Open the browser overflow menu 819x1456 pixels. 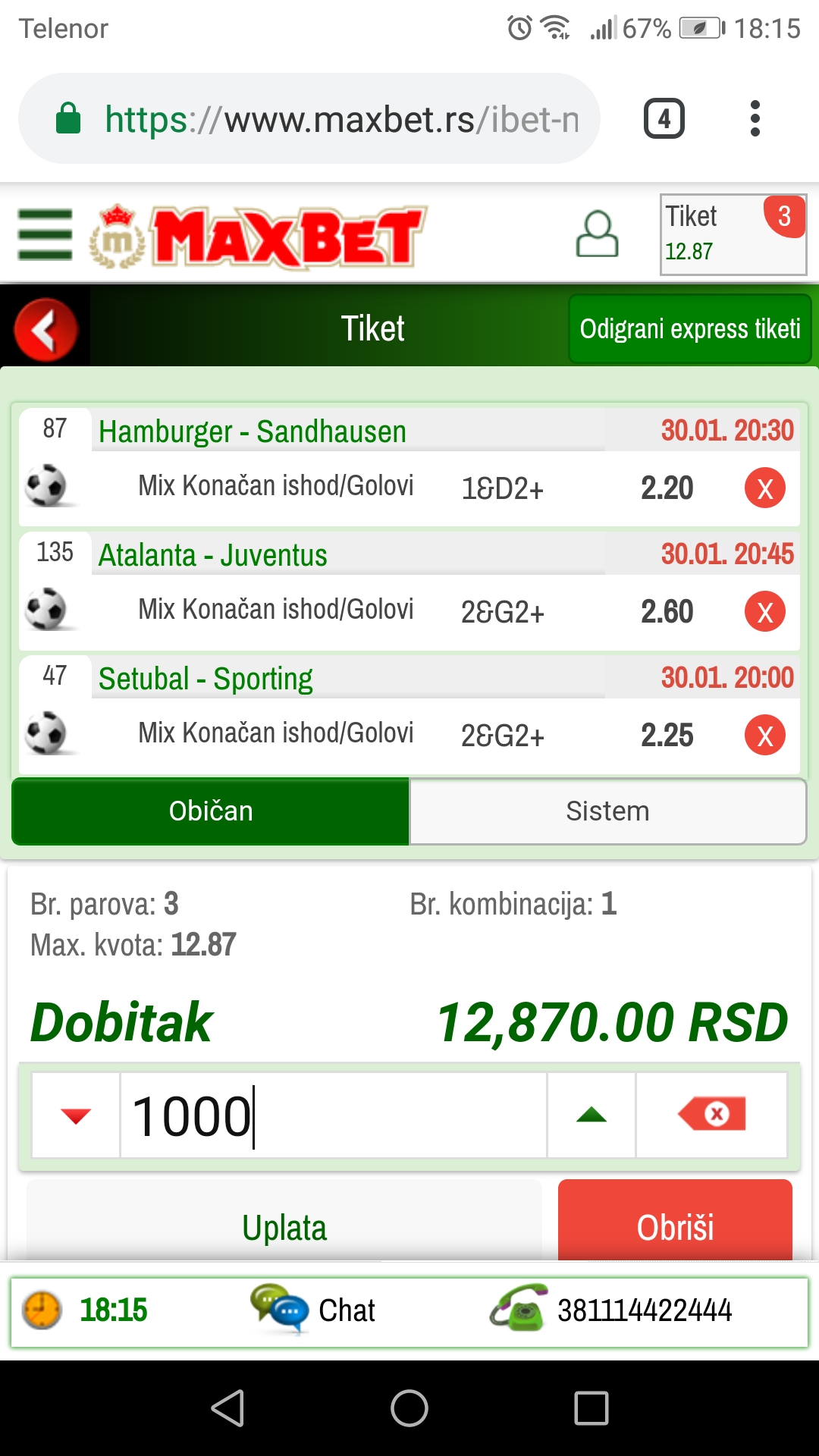[x=755, y=118]
